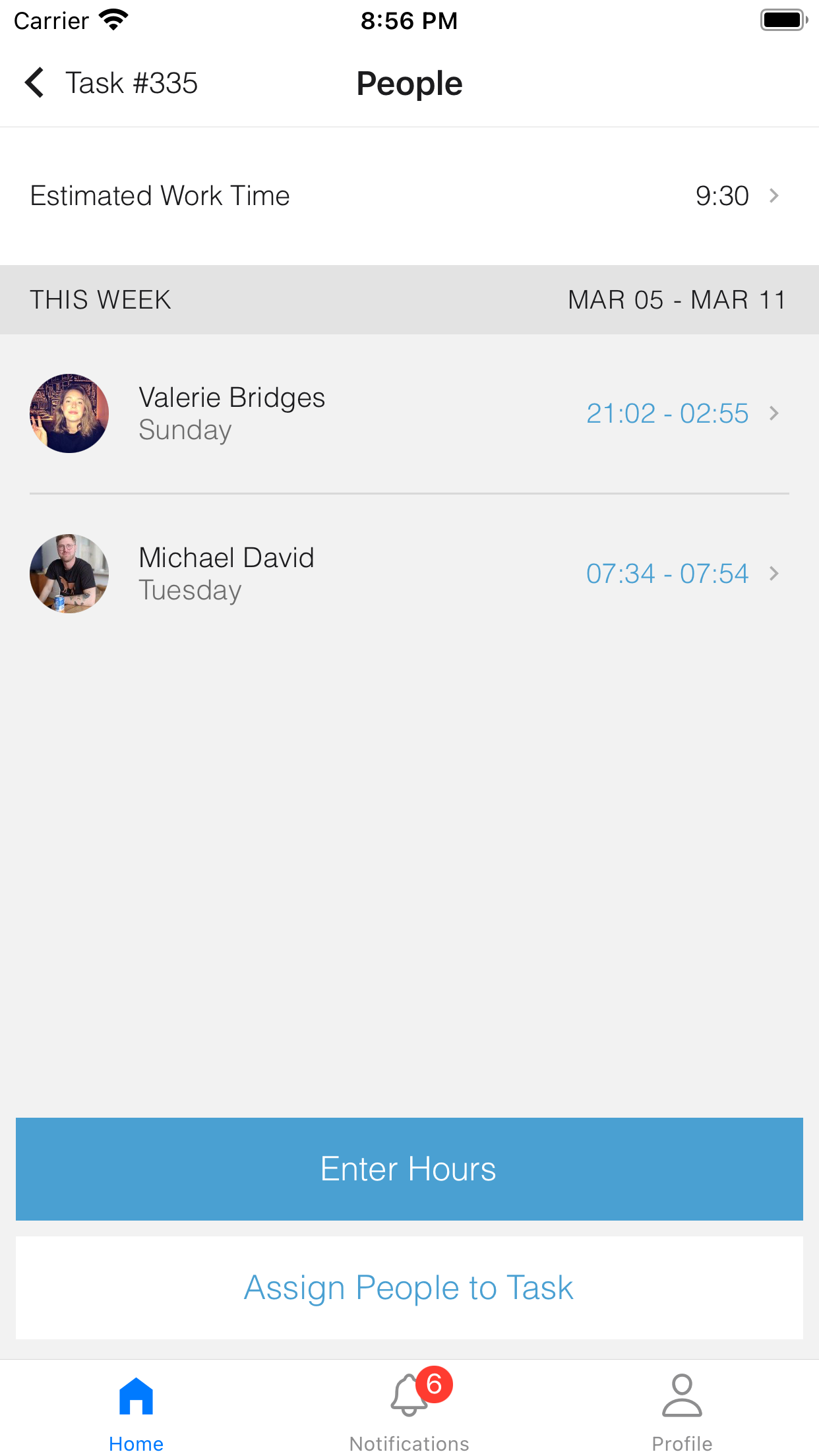Open the Estimated Work Time row
Image resolution: width=819 pixels, height=1456 pixels.
409,196
